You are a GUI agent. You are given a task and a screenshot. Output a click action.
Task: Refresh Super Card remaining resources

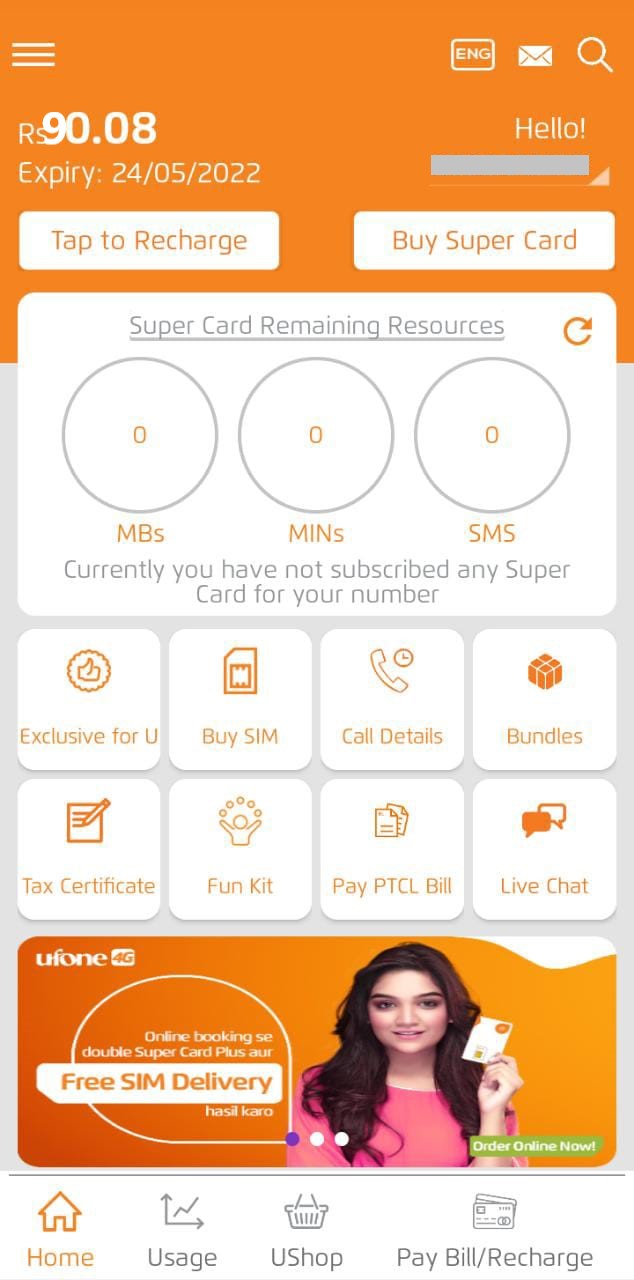(578, 331)
